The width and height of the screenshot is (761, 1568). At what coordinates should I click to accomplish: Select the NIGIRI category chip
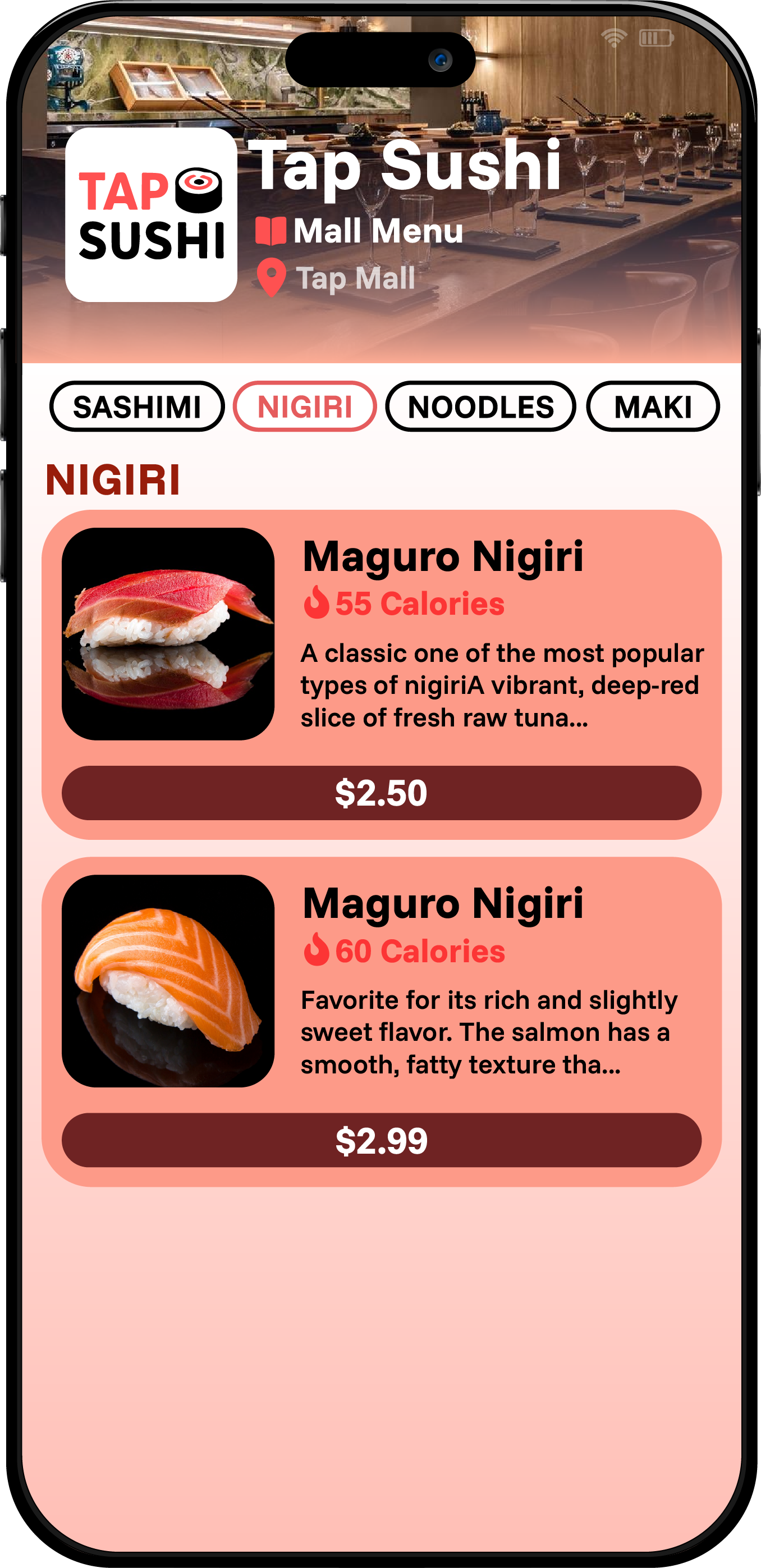(x=305, y=406)
